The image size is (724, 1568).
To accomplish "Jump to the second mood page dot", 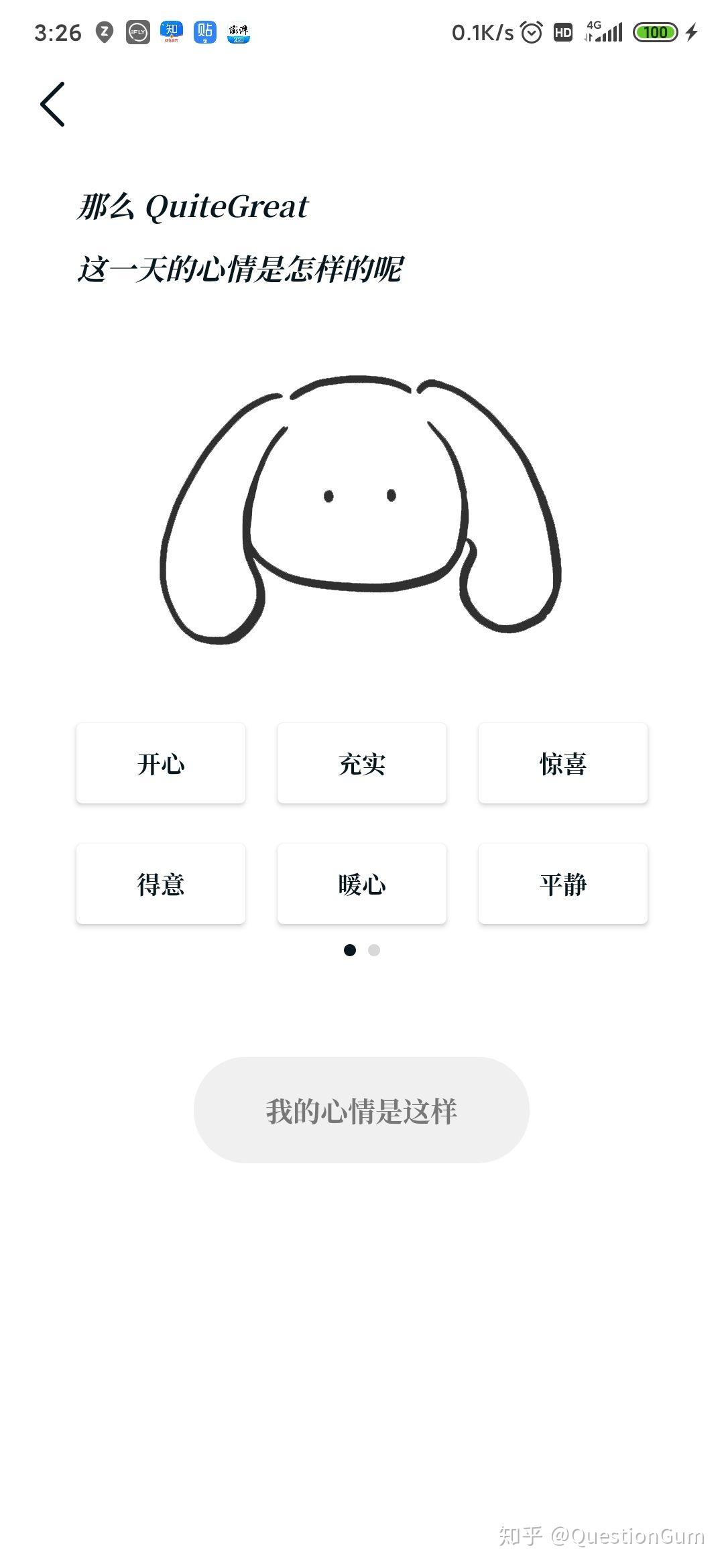I will pyautogui.click(x=374, y=950).
